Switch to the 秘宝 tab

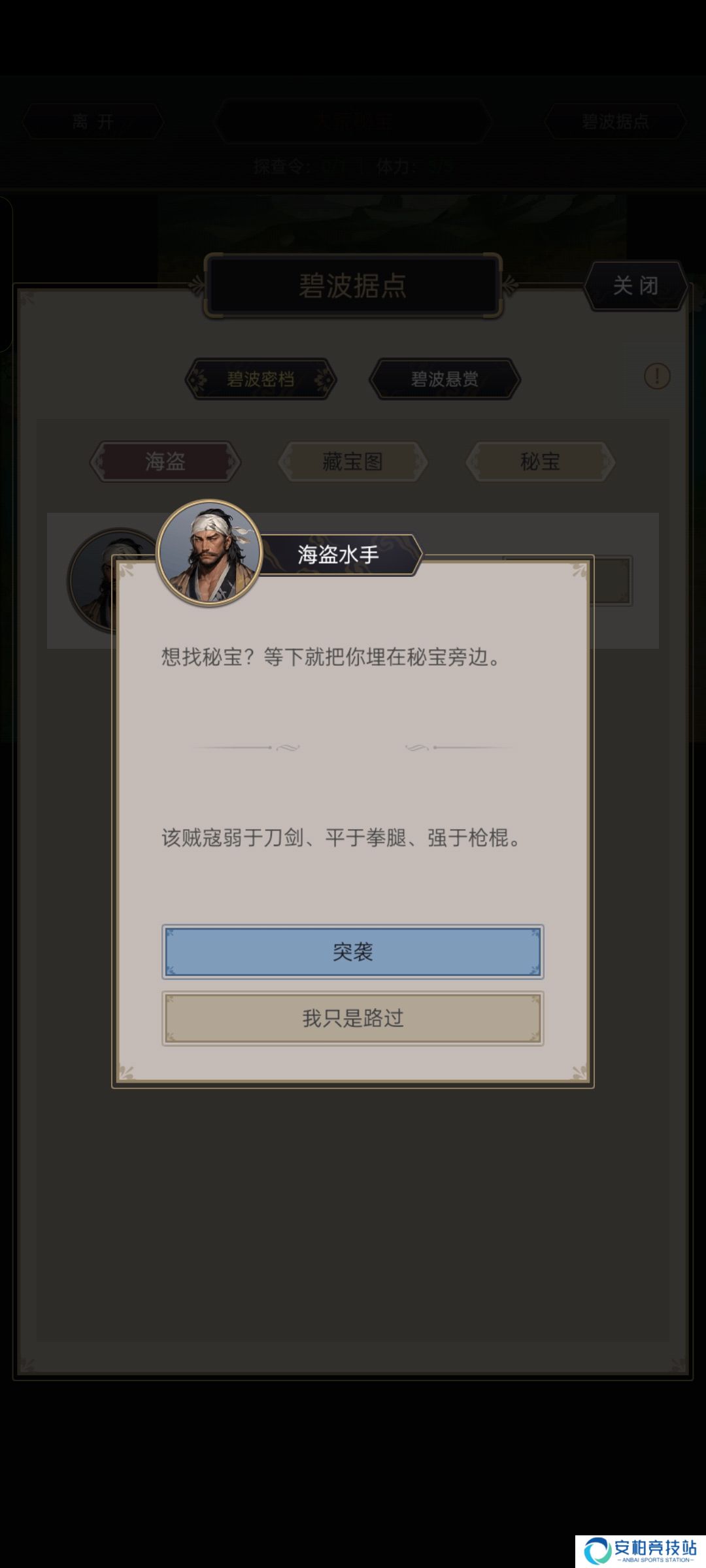(541, 462)
